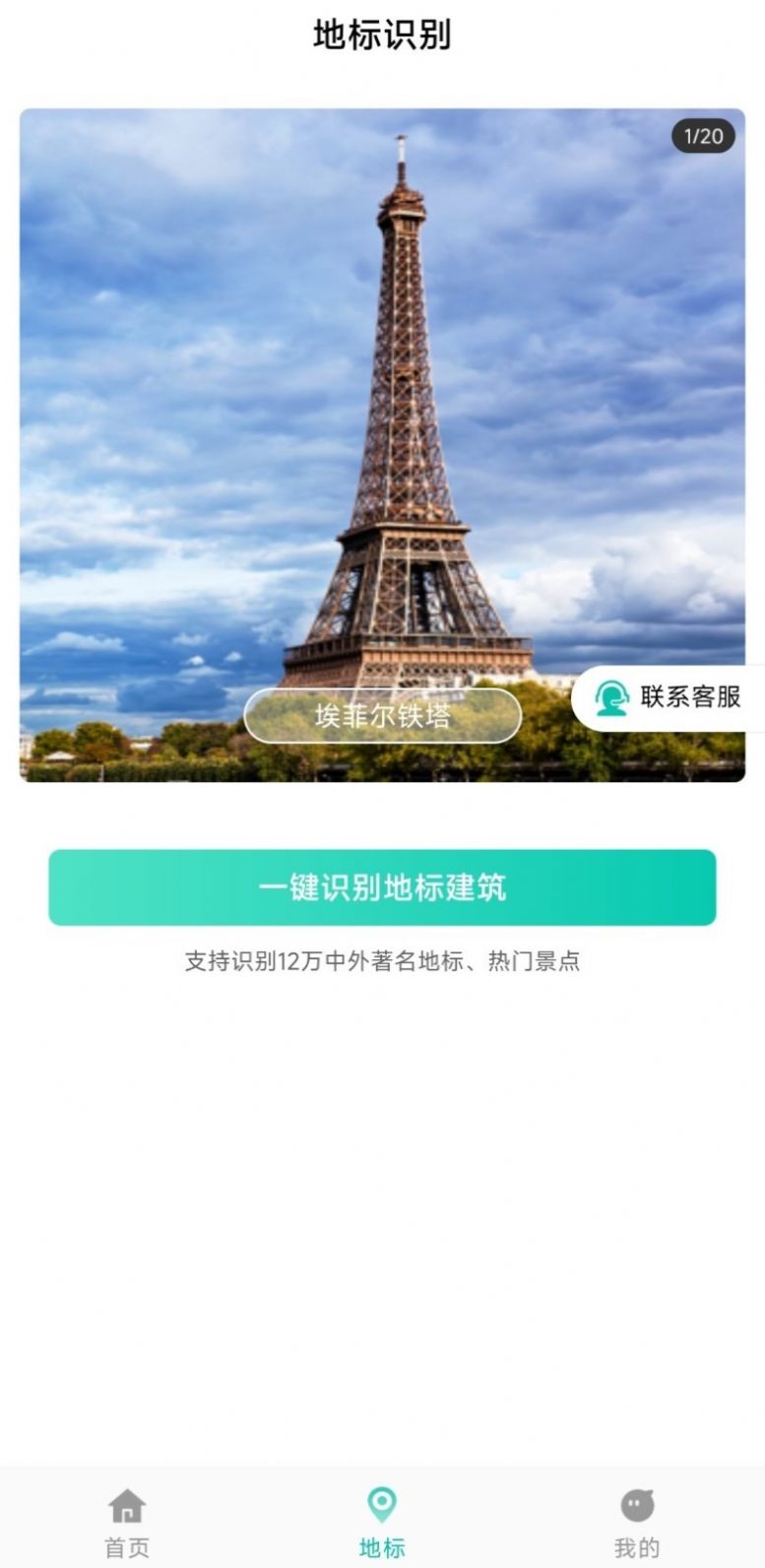Tap the 埃菲尔铁塔 landmark name pill
765x1568 pixels.
pyautogui.click(x=382, y=717)
